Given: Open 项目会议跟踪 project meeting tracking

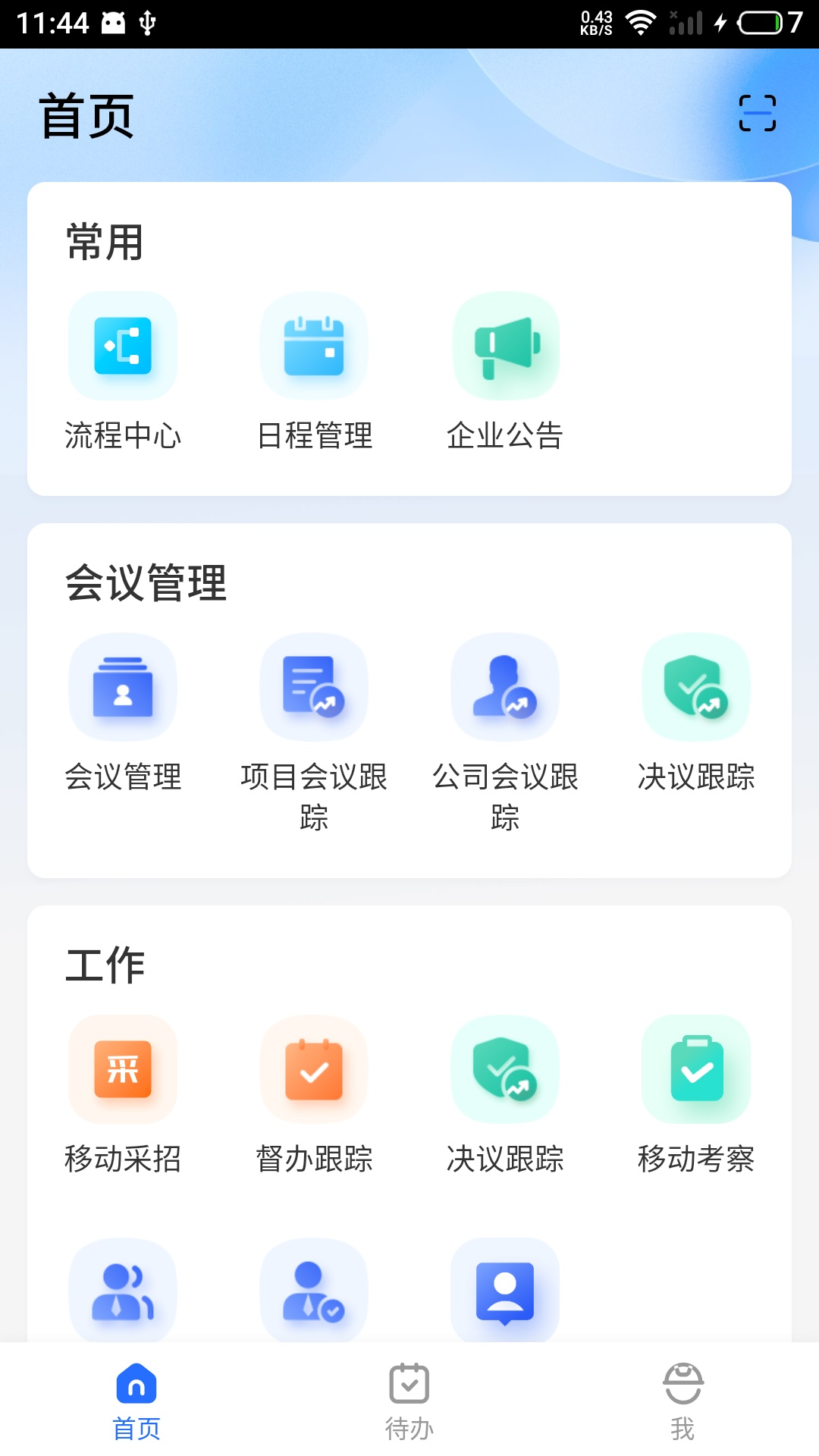Looking at the screenshot, I should point(314,687).
